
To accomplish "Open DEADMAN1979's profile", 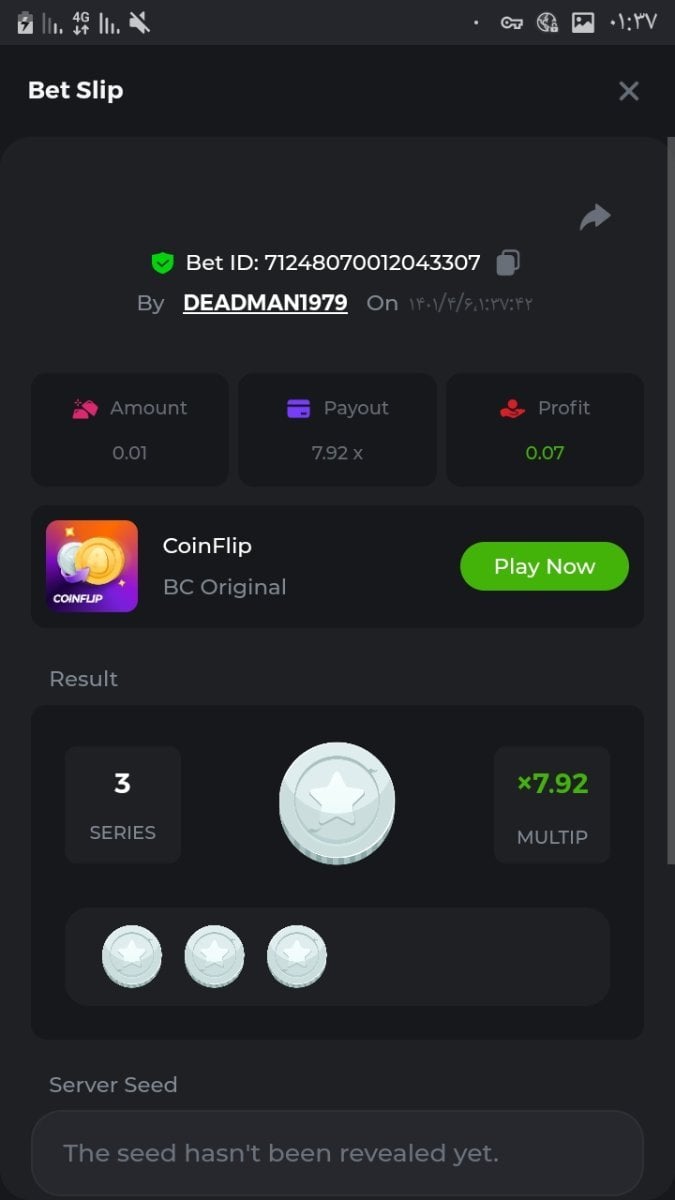I will [265, 303].
